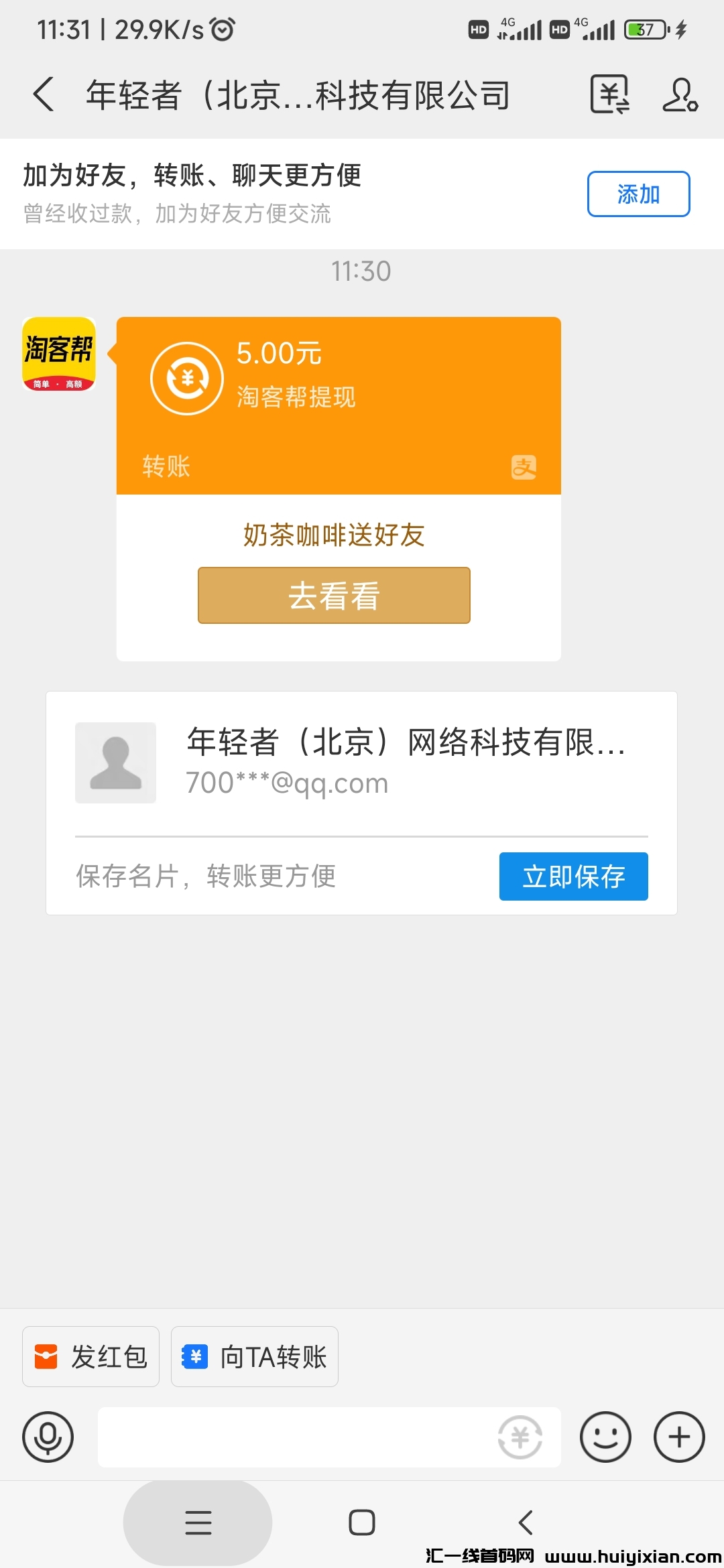This screenshot has width=724, height=1568.
Task: Tap the red packet icon beside 发红包
Action: point(45,1356)
